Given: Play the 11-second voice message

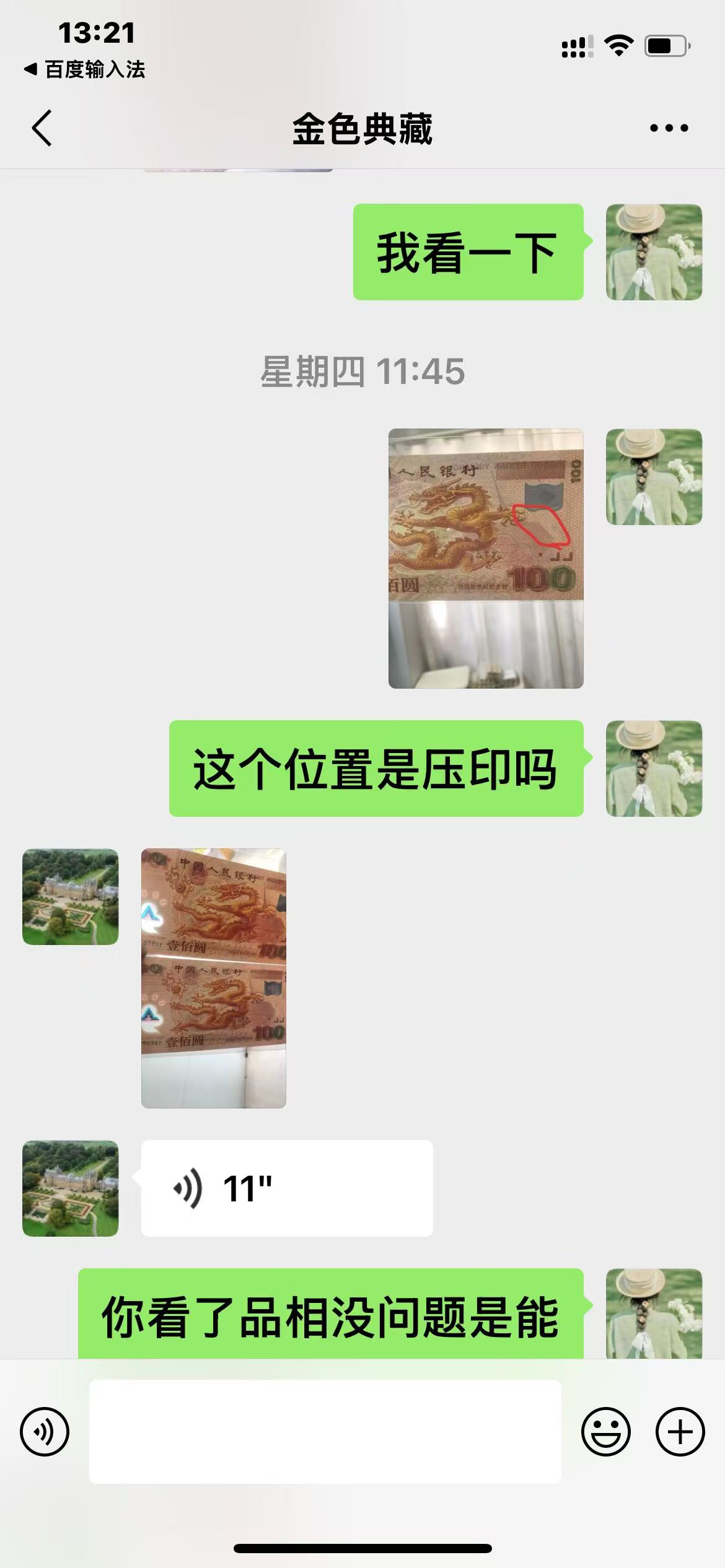Looking at the screenshot, I should tap(286, 1188).
